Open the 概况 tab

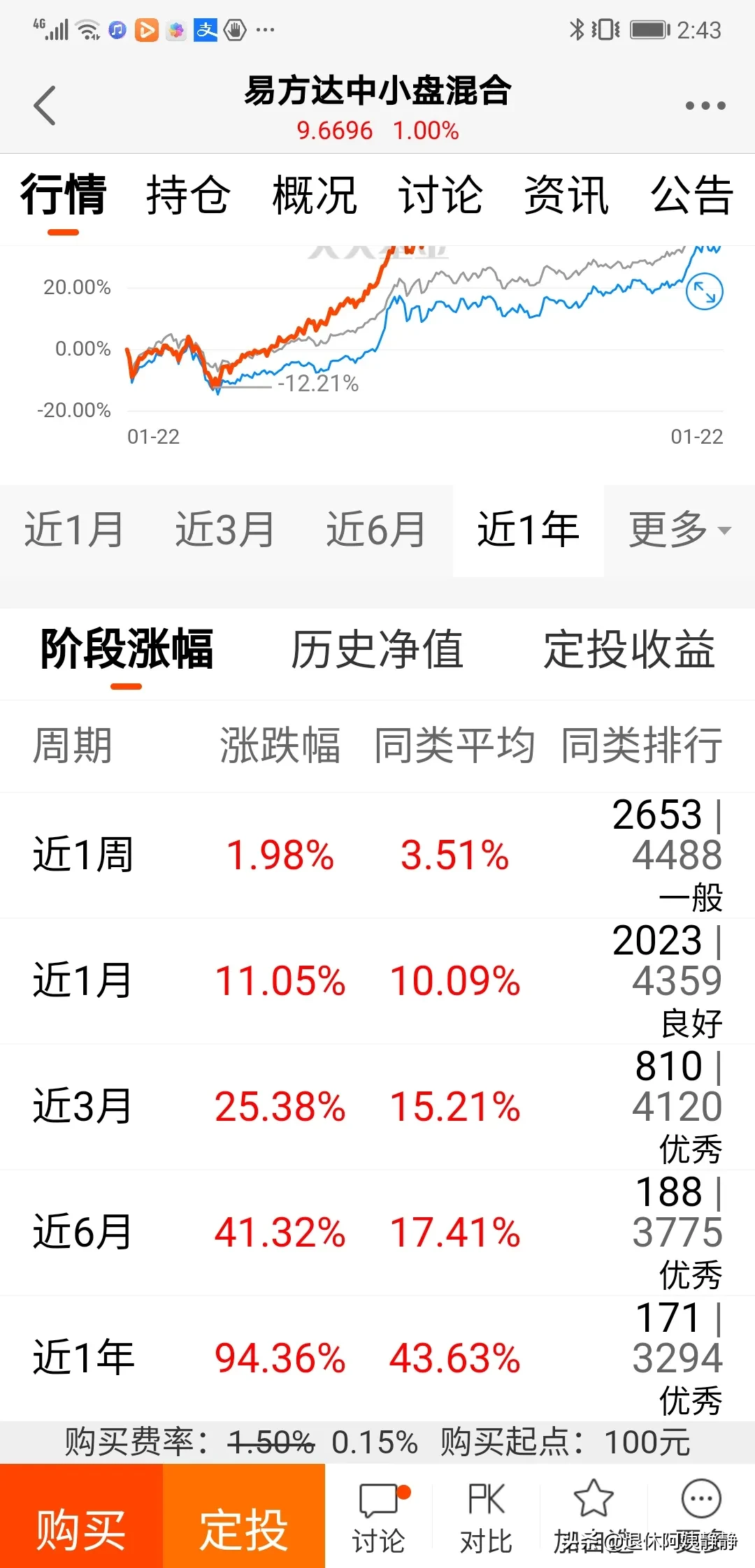pyautogui.click(x=315, y=195)
